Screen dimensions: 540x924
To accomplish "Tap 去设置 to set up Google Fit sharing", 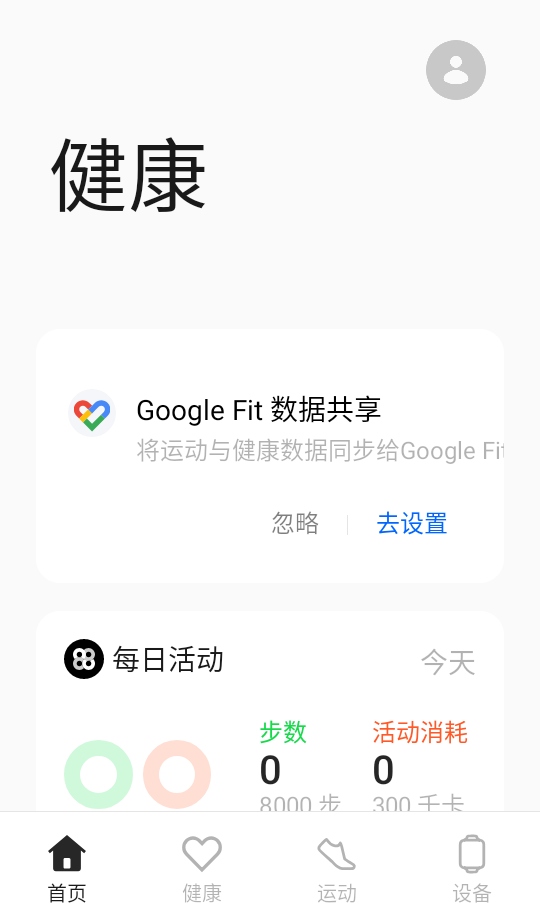I will (412, 523).
